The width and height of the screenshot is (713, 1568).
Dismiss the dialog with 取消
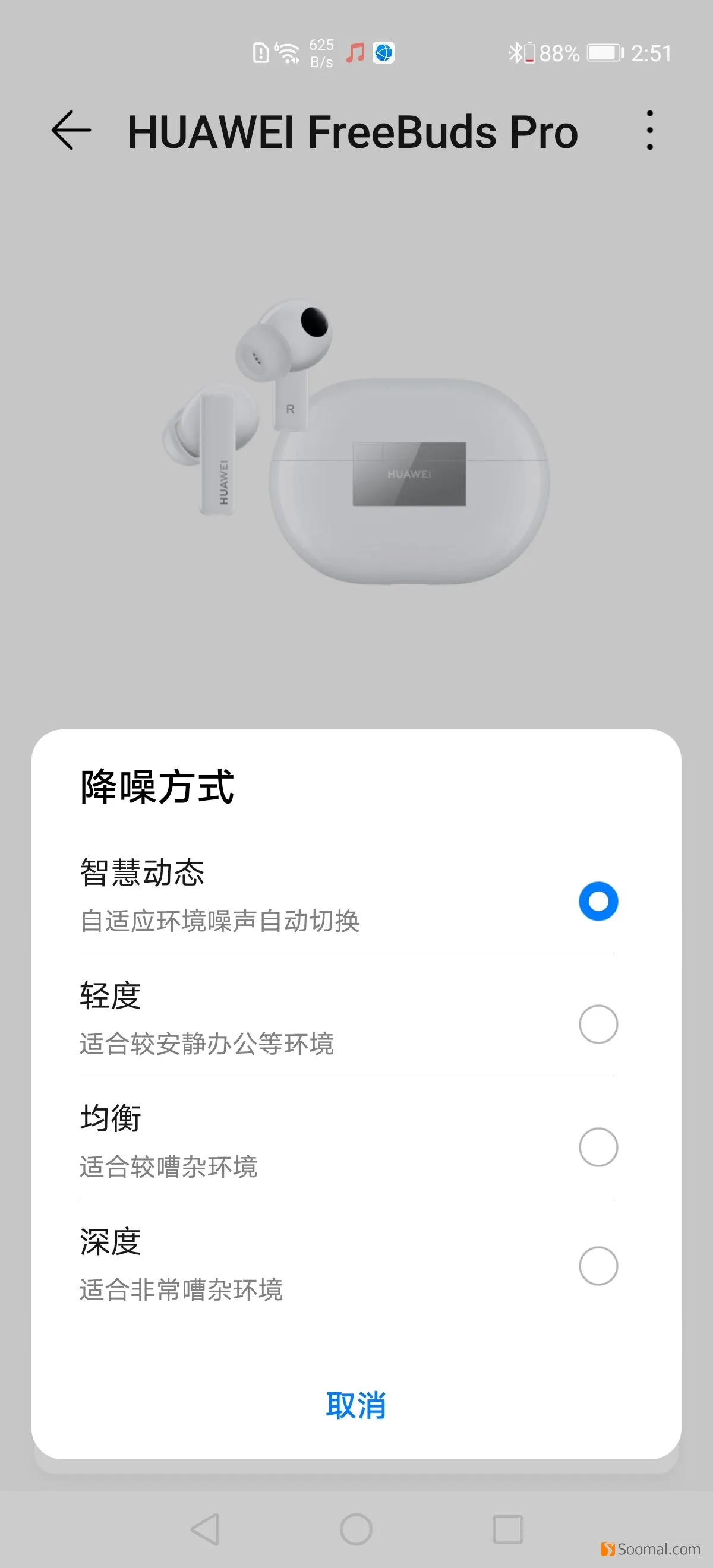[356, 1405]
